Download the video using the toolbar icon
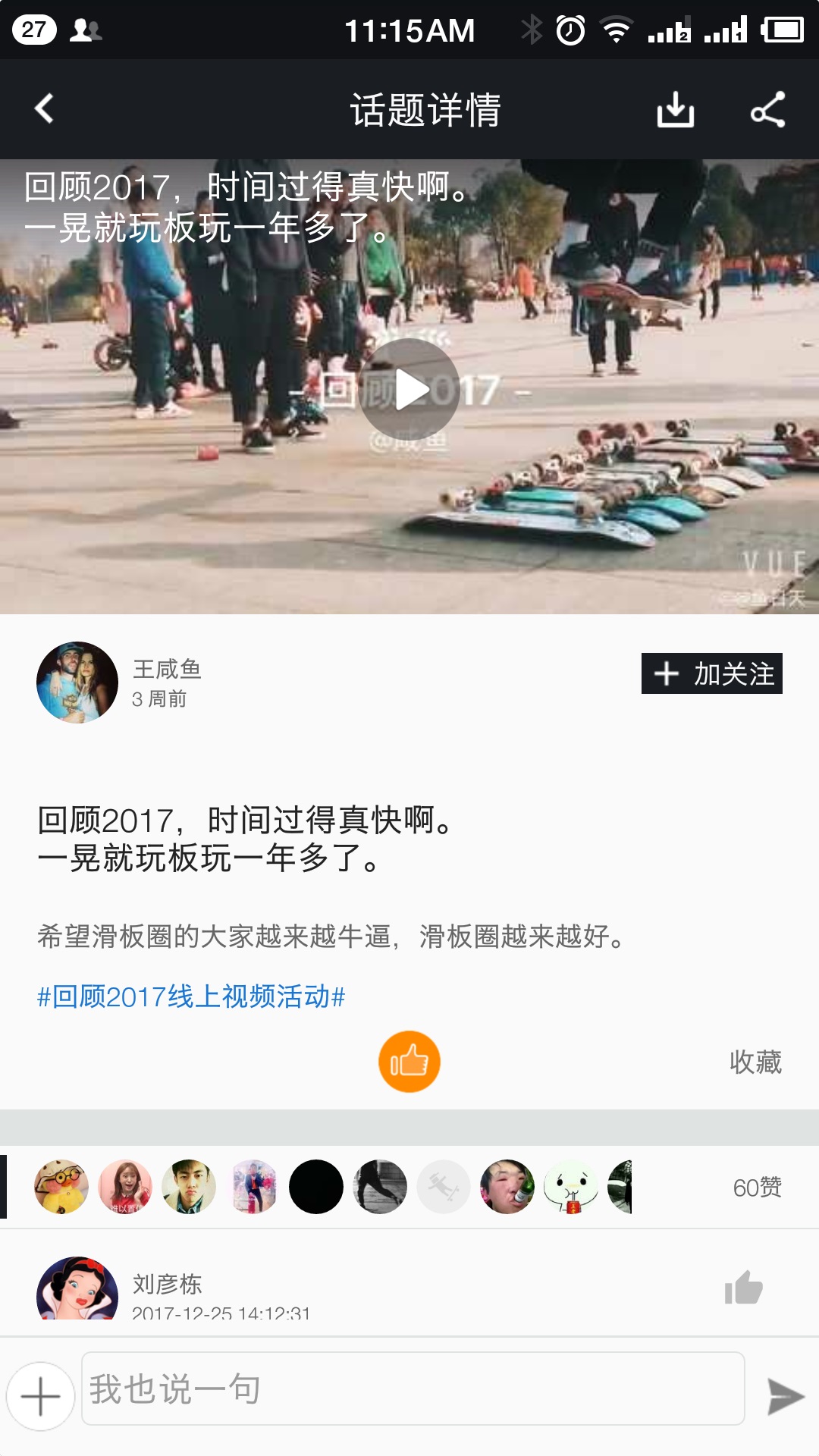This screenshot has height=1456, width=819. click(675, 110)
